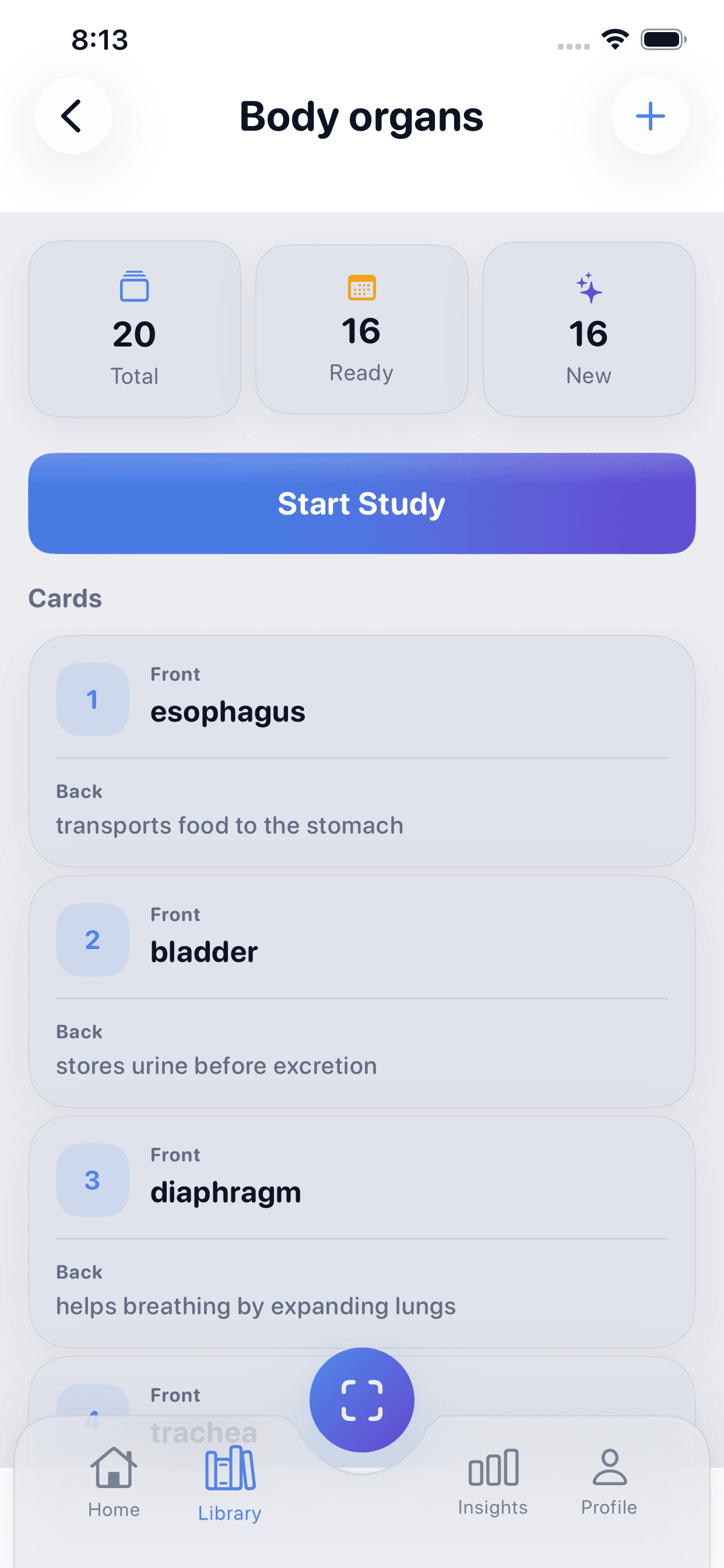Go back from Body organs deck
The height and width of the screenshot is (1568, 724).
(72, 116)
